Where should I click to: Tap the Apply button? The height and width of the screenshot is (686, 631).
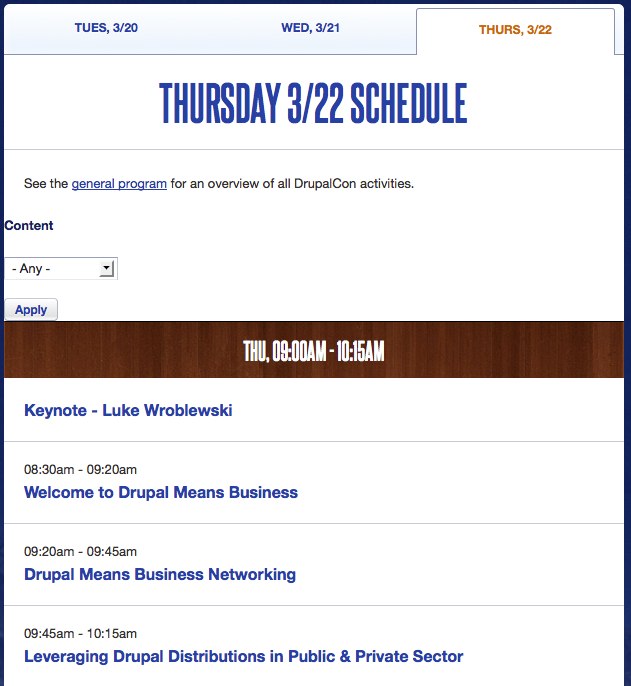coord(31,310)
